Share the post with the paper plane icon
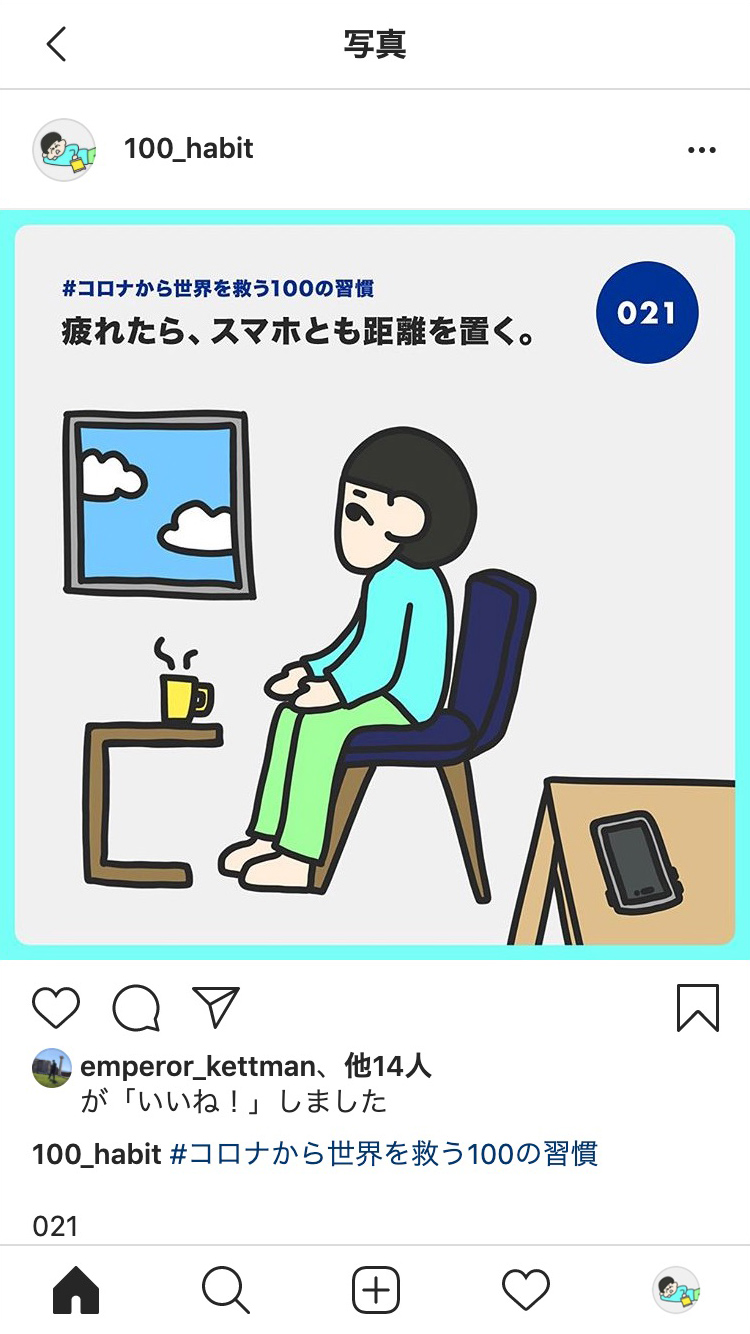 pos(215,1007)
